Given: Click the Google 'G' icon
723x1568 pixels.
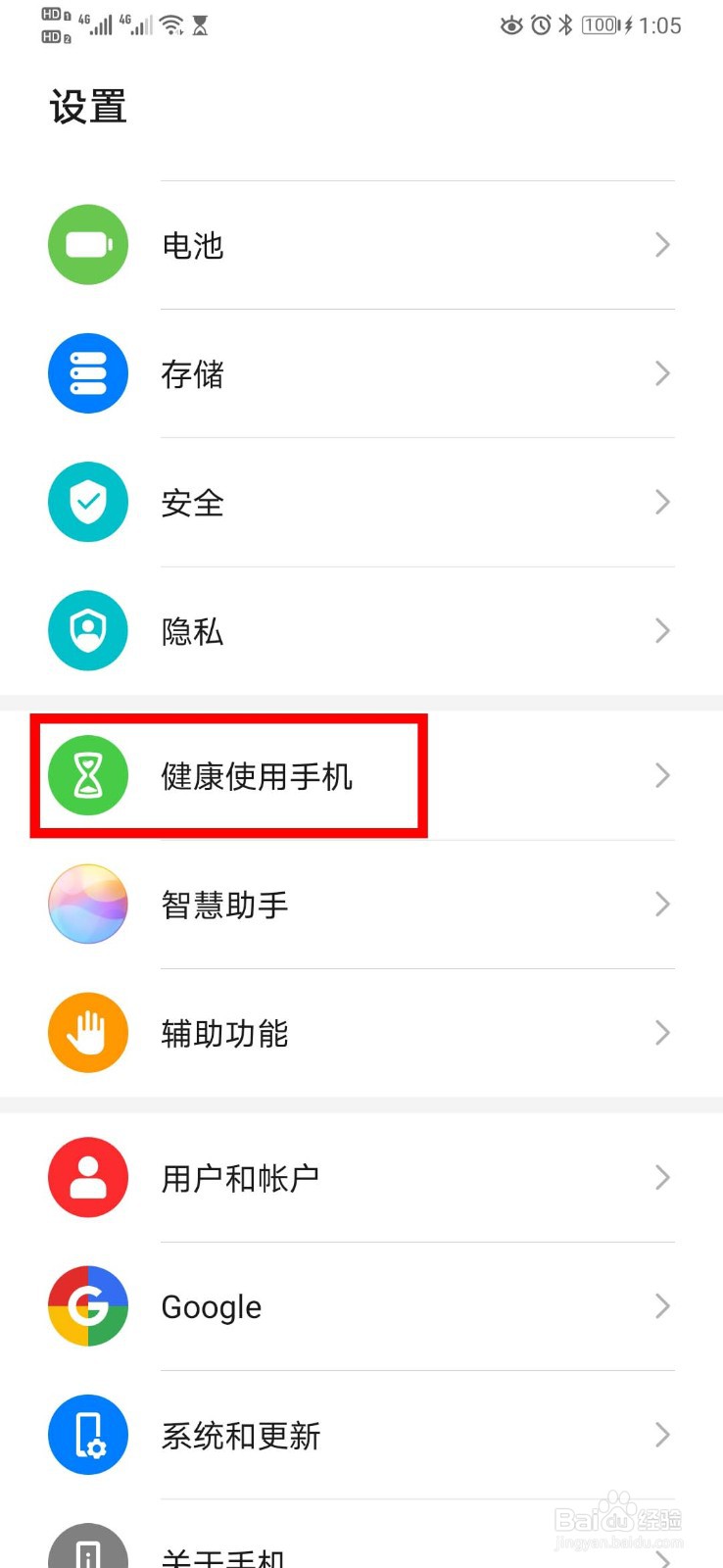Looking at the screenshot, I should 87,1305.
